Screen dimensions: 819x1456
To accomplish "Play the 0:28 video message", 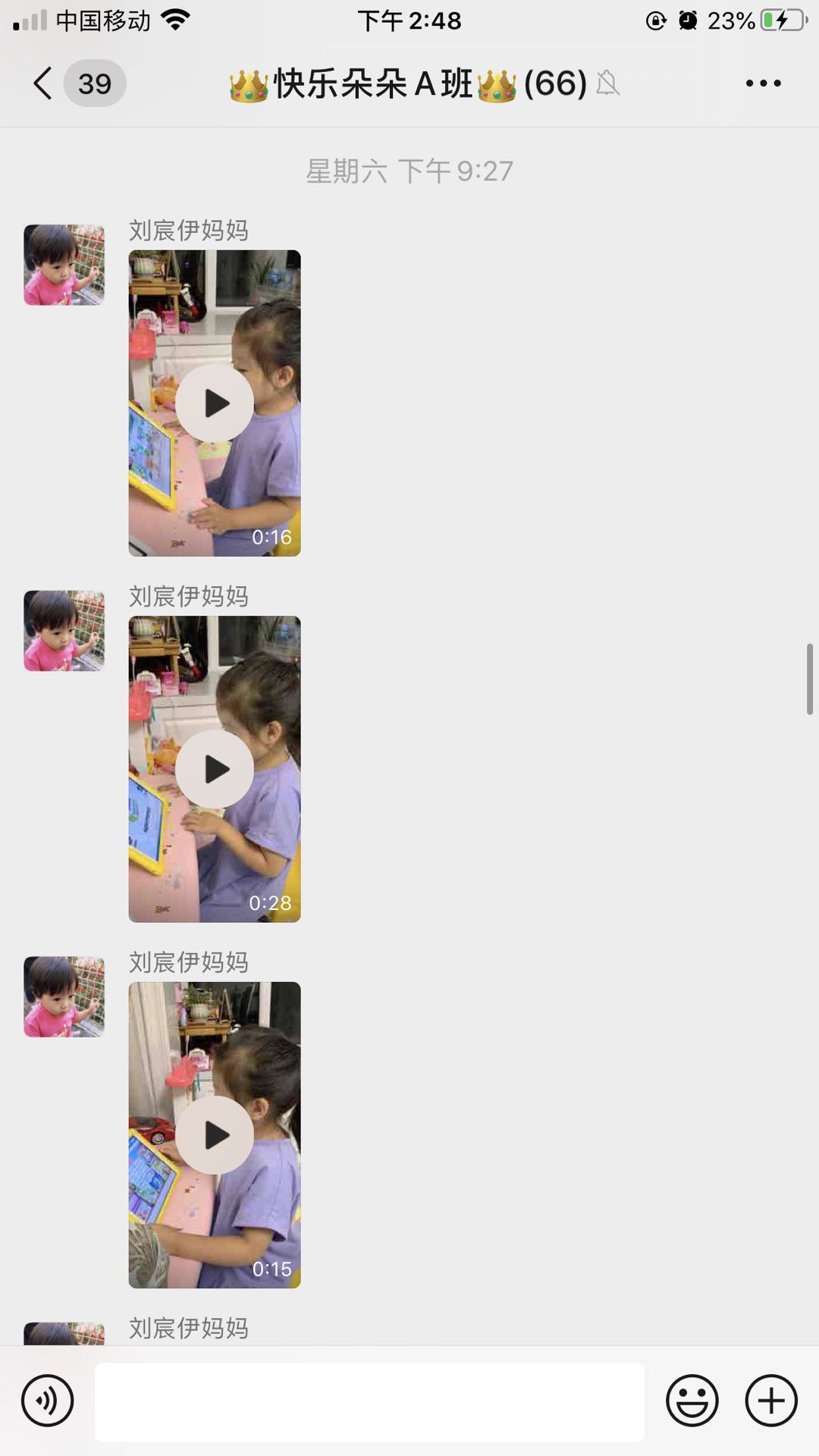I will tap(215, 769).
